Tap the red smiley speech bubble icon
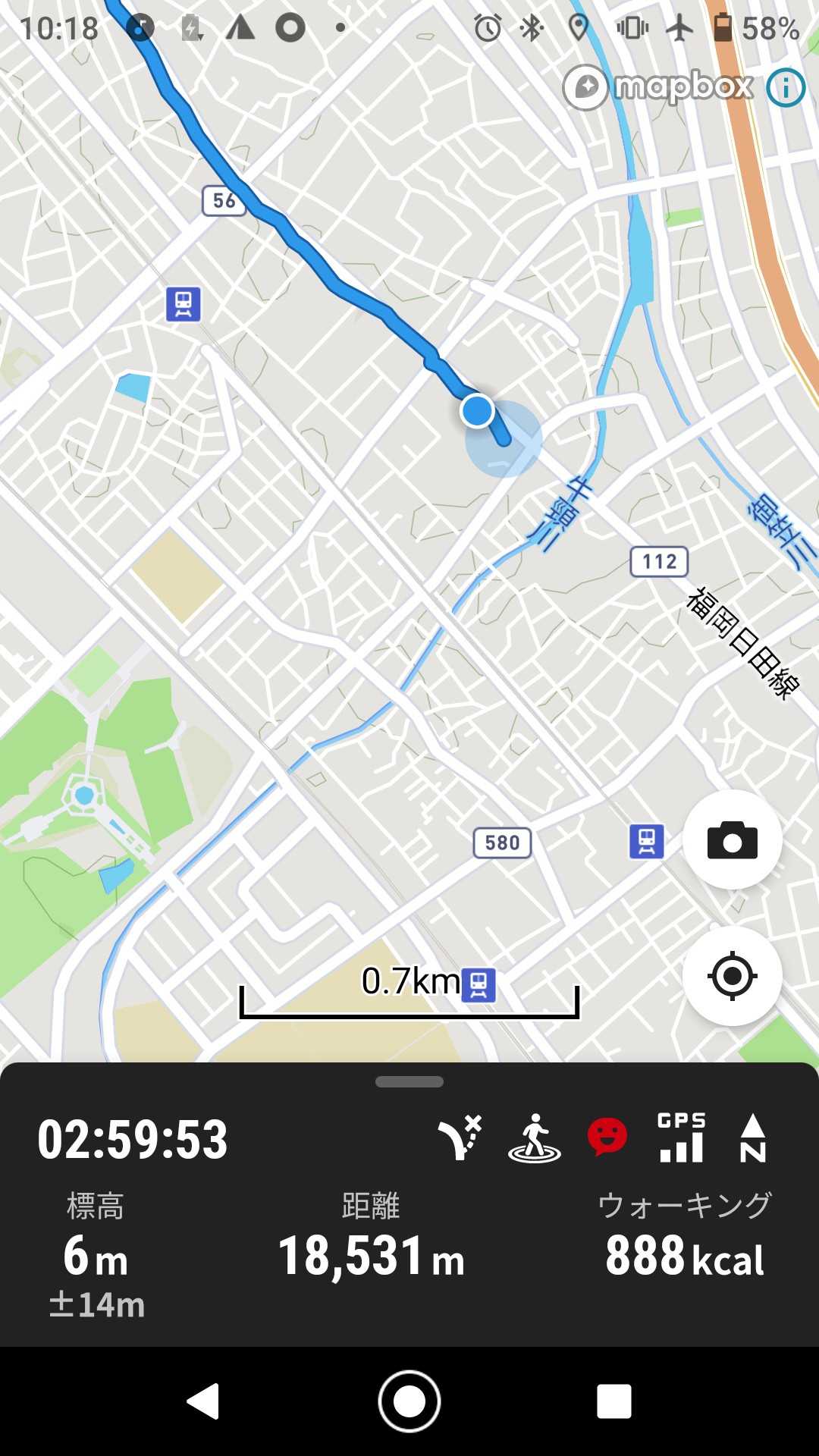 (607, 1137)
